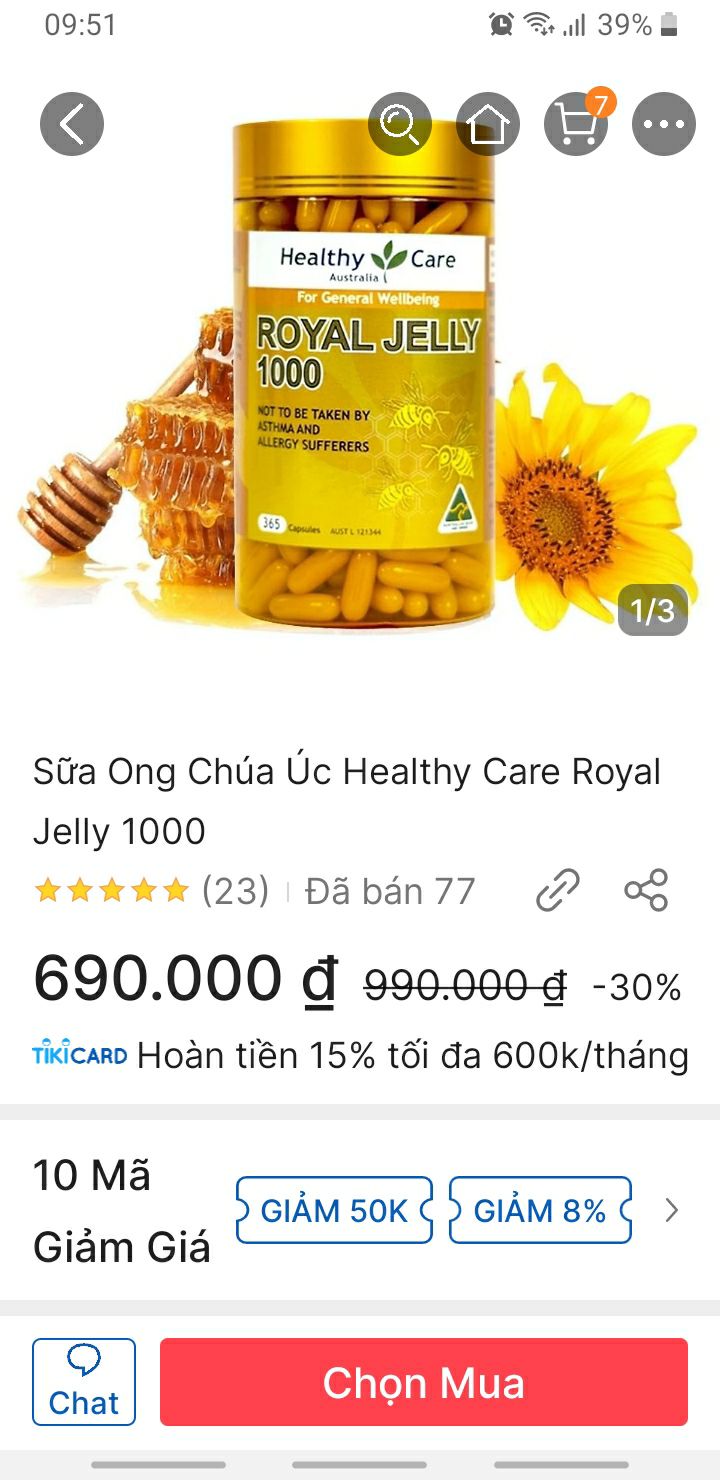Screen dimensions: 720x1480
Task: Tap the battery indicator in the status bar
Action: click(666, 28)
